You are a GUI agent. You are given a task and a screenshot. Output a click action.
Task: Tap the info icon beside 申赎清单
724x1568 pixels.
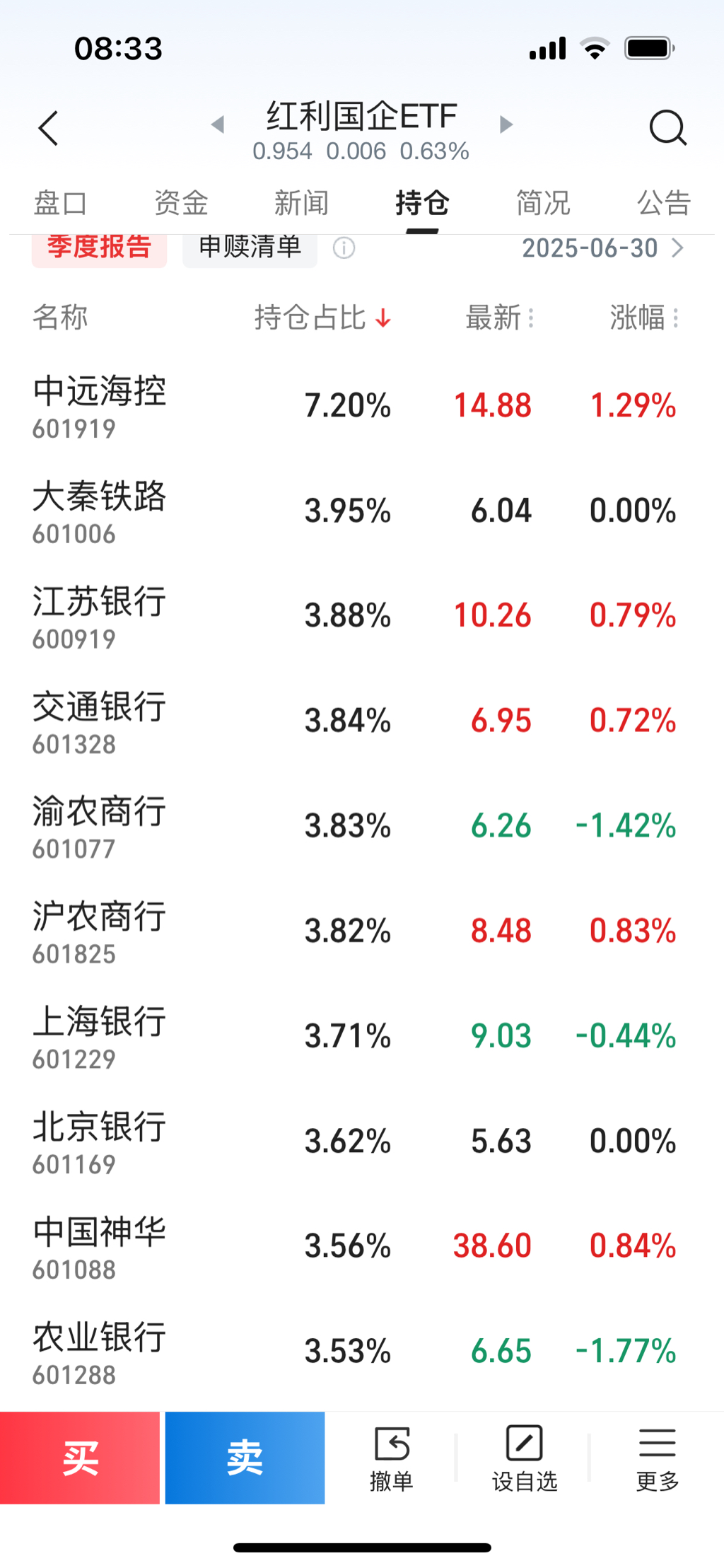click(x=344, y=248)
